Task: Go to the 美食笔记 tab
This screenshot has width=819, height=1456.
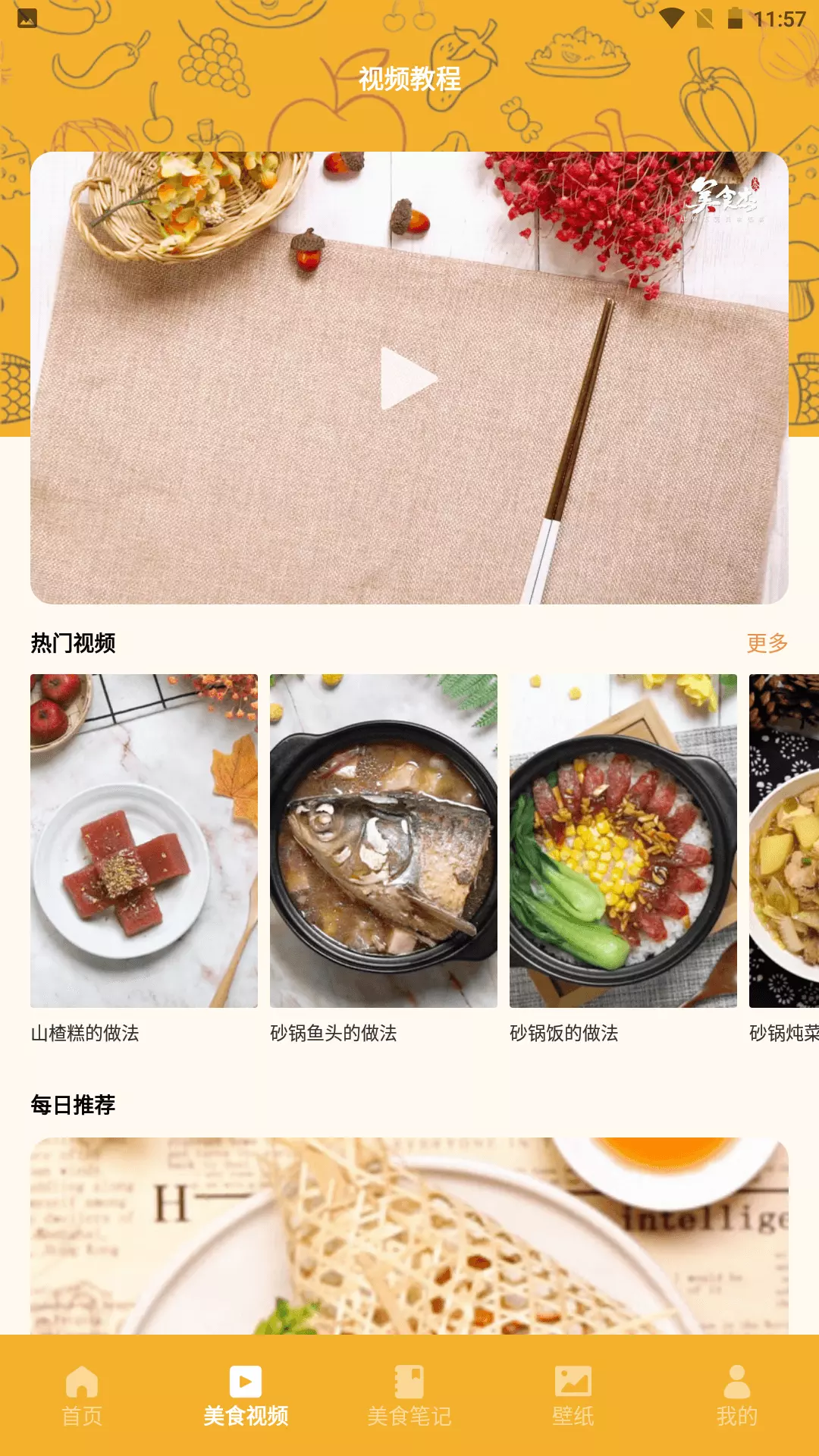Action: point(409,1396)
